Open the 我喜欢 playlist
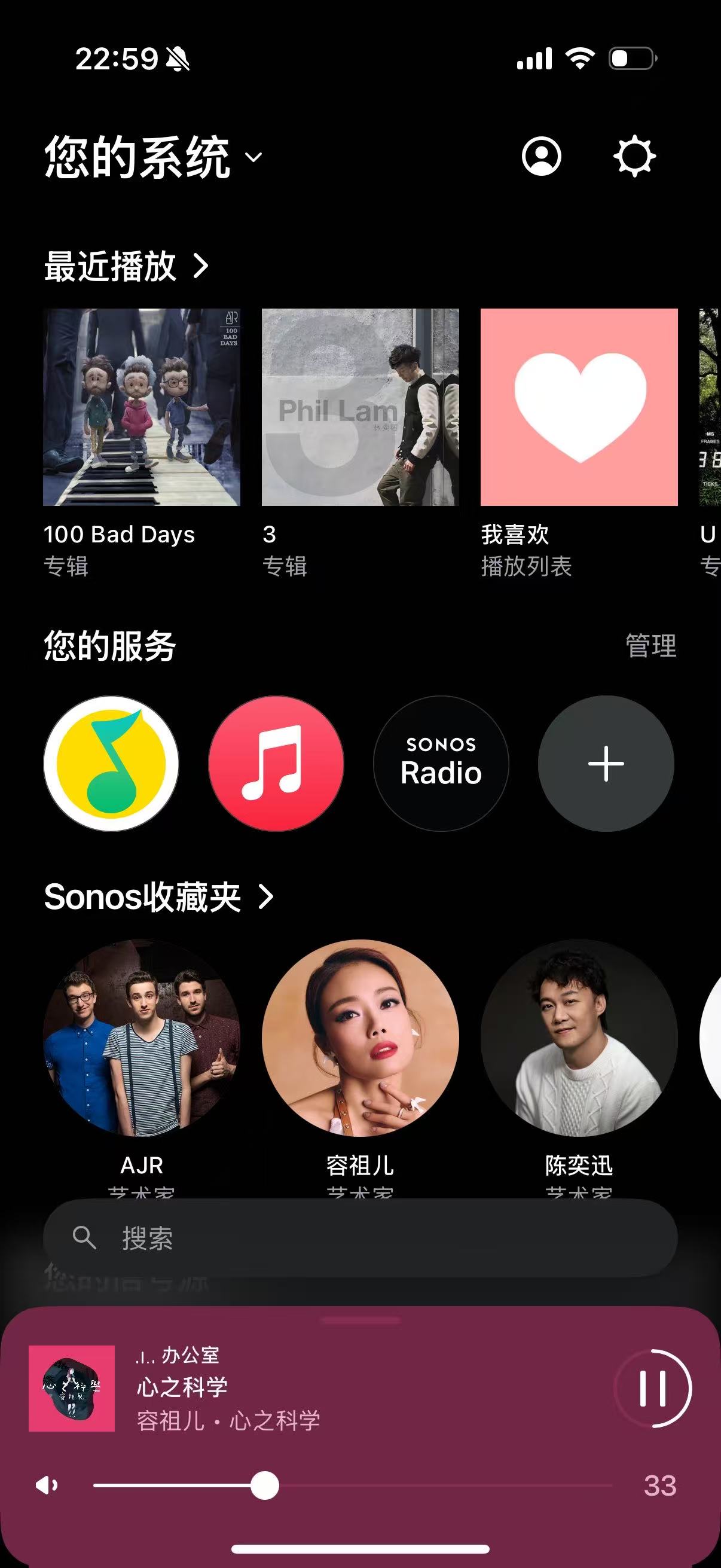721x1568 pixels. pos(579,407)
